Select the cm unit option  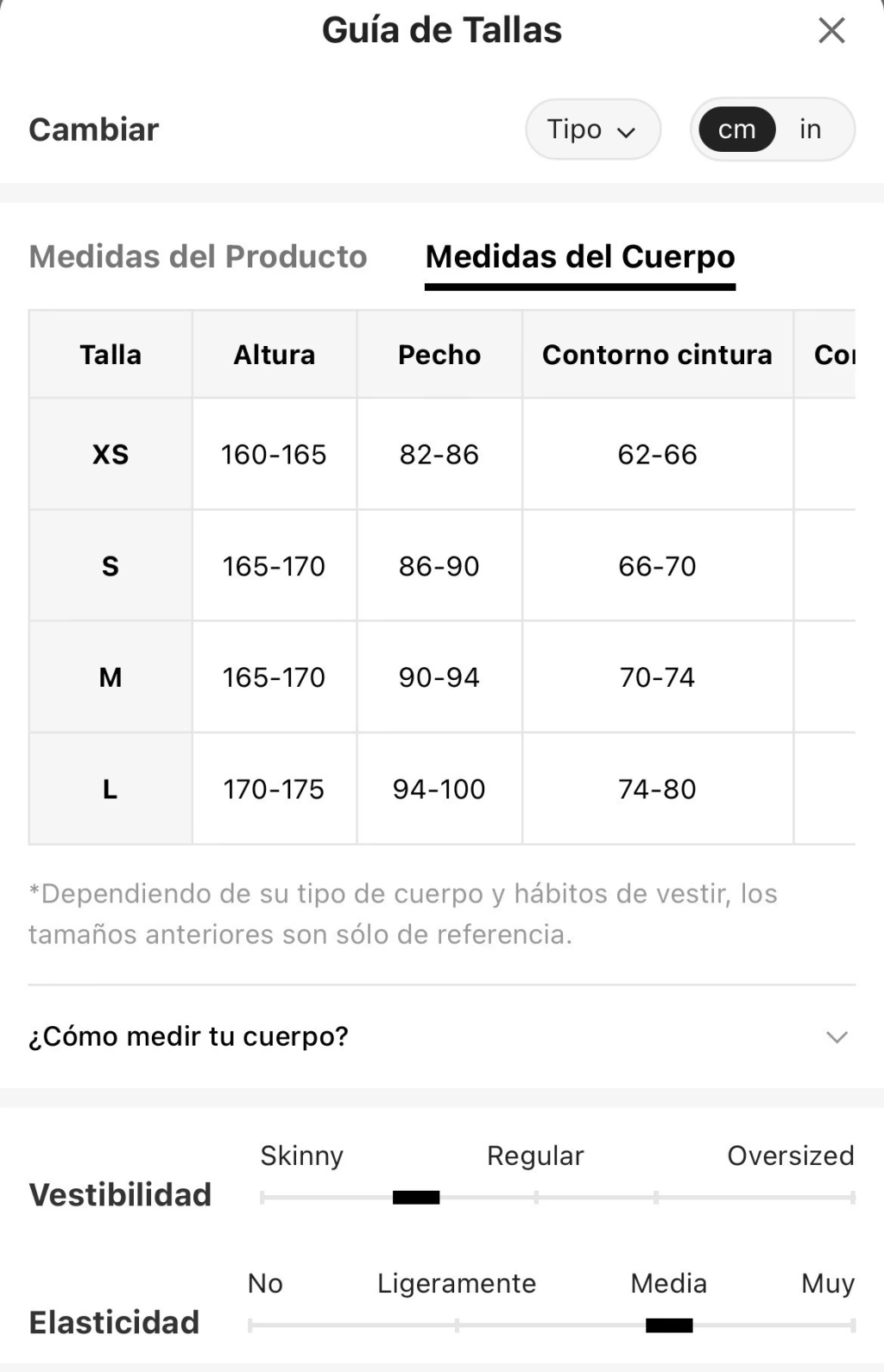736,129
